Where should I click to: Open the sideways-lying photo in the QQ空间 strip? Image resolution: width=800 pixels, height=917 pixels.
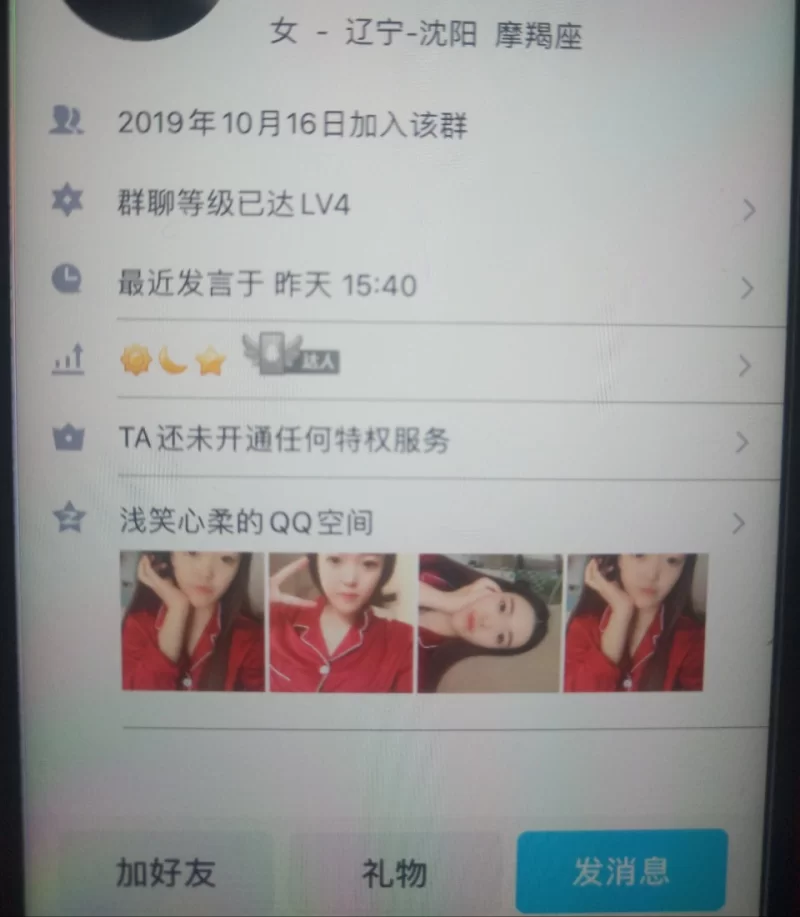point(489,622)
